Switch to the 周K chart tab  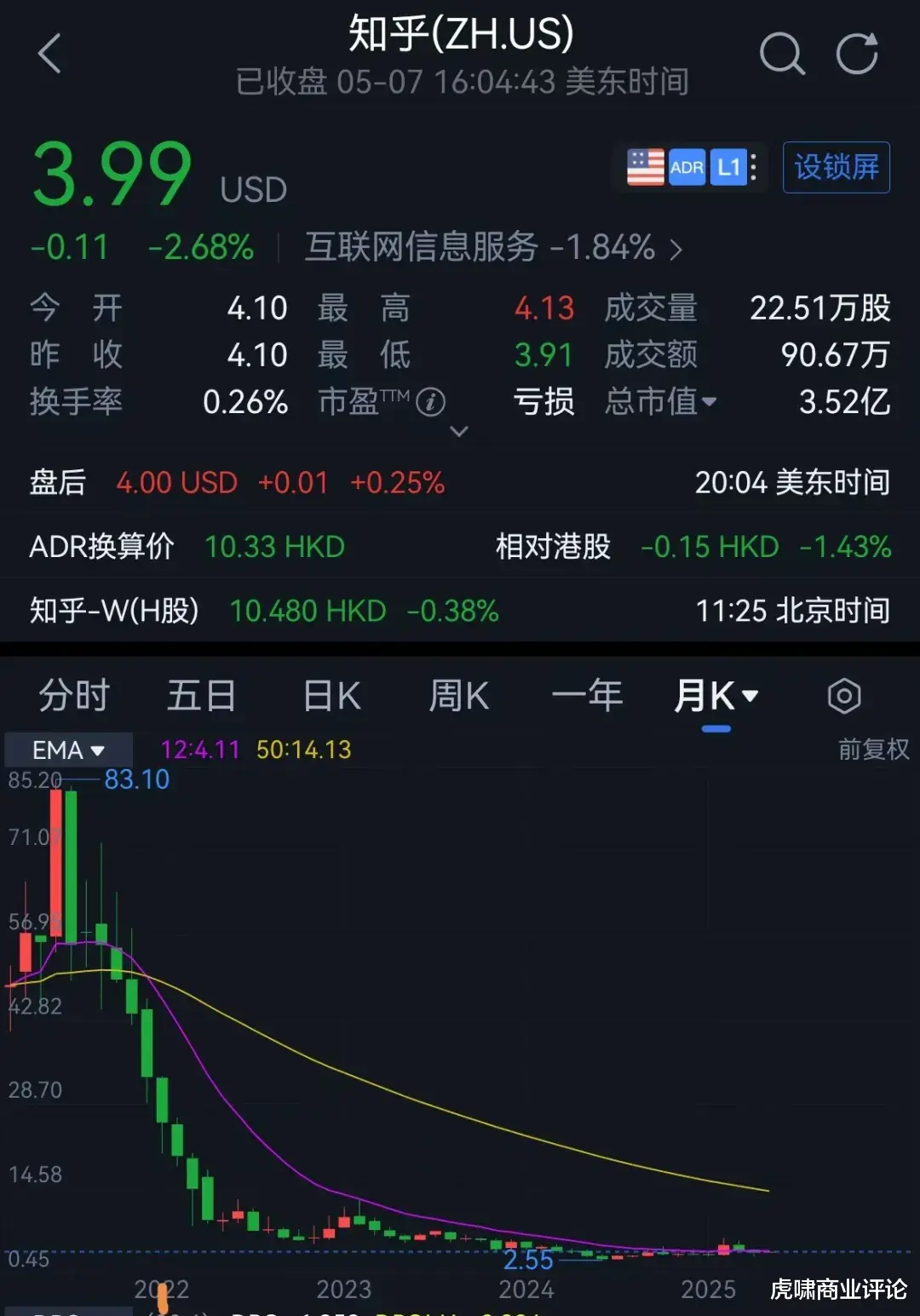coord(458,696)
